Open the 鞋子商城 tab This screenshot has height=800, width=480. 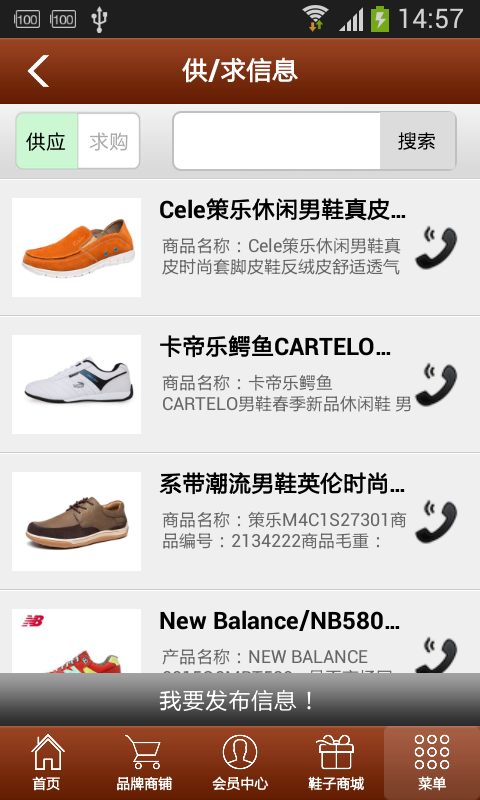(336, 763)
